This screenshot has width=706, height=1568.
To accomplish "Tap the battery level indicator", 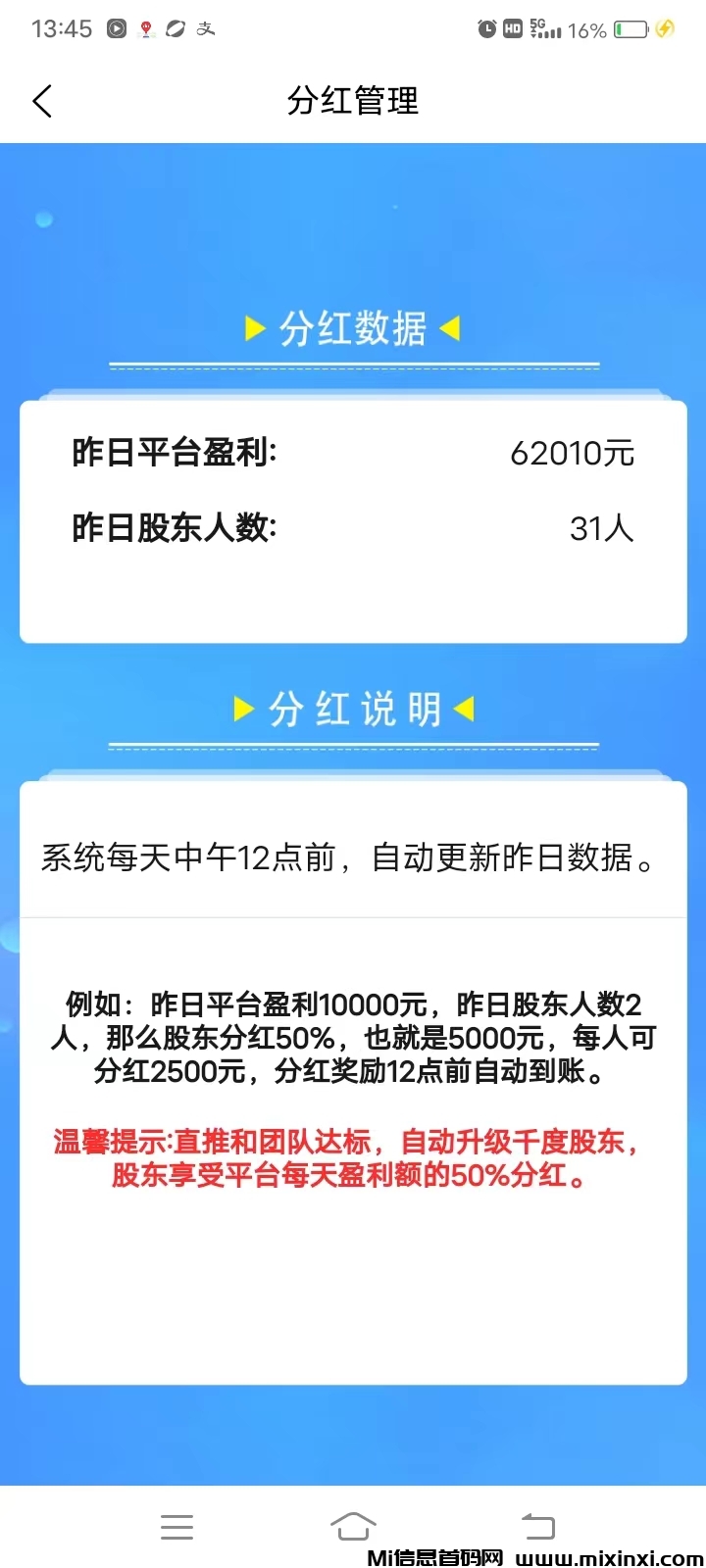I will point(632,30).
